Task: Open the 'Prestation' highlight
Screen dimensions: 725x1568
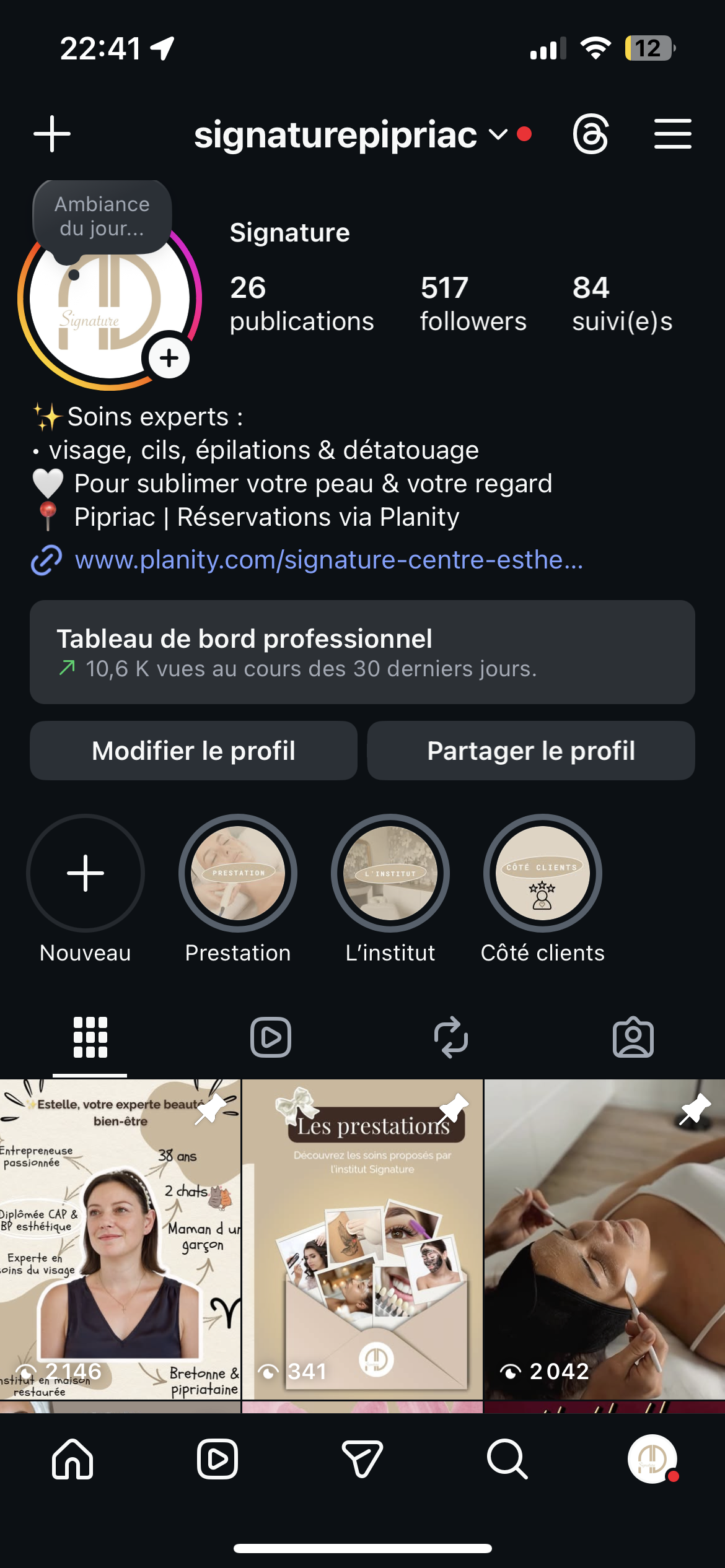Action: pos(239,873)
